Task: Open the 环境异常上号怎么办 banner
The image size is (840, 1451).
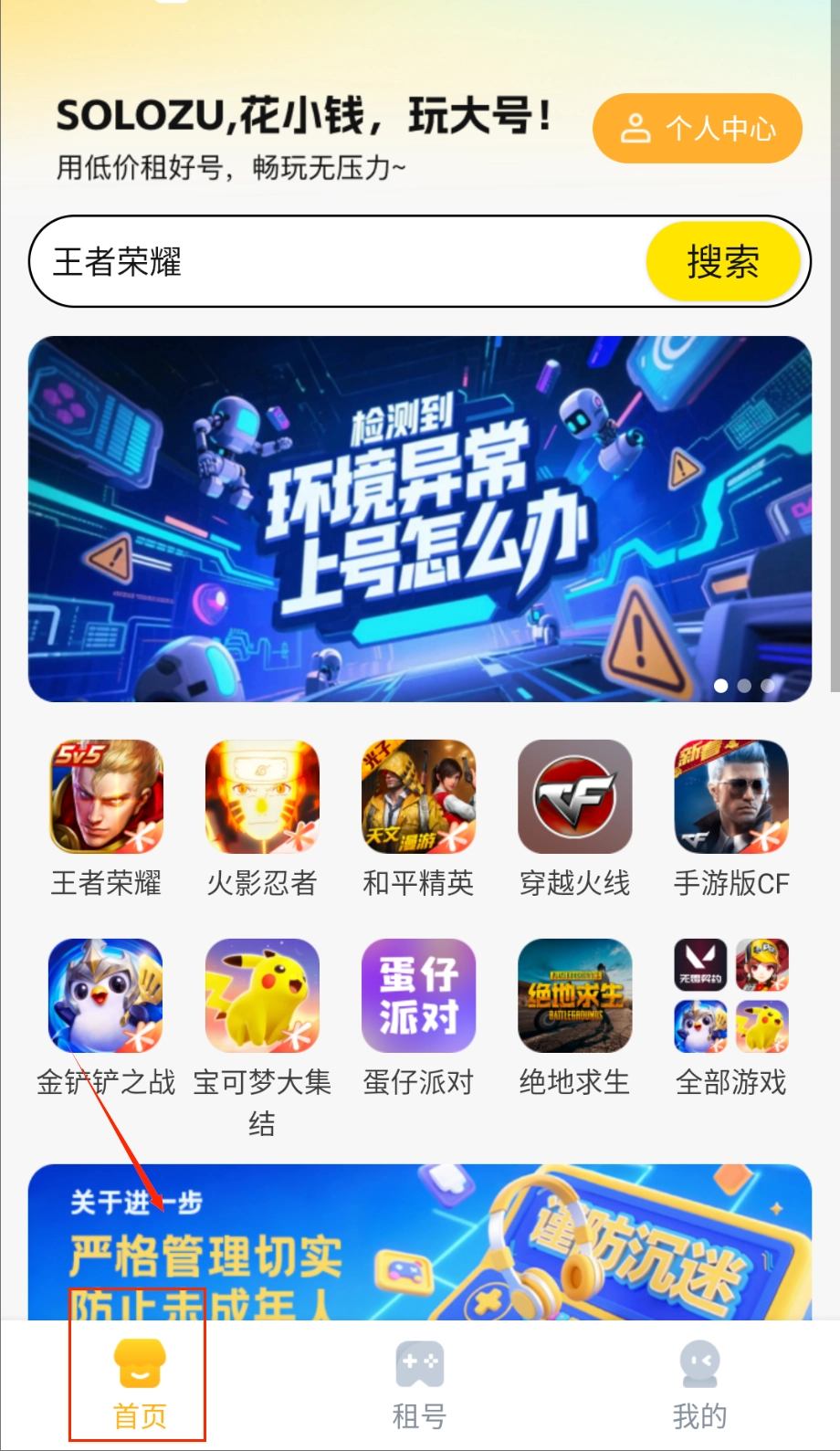Action: 420,519
